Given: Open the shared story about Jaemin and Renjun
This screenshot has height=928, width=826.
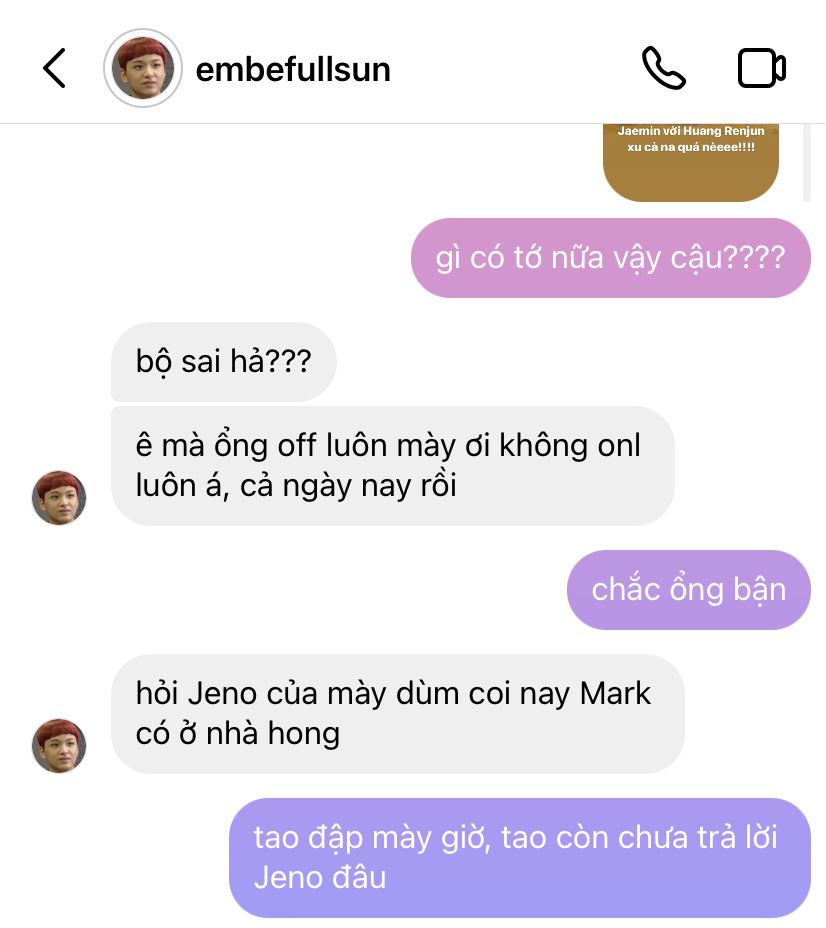Looking at the screenshot, I should [x=691, y=162].
